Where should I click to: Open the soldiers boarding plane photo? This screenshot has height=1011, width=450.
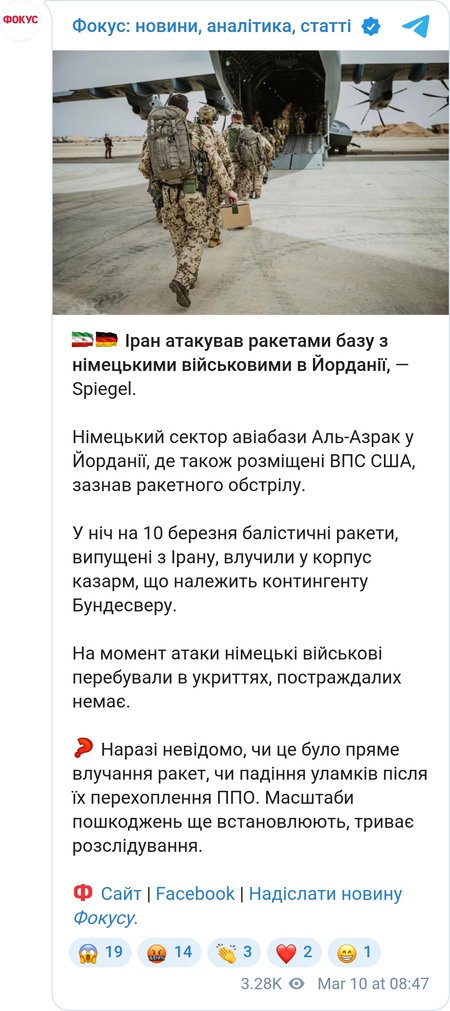[251, 182]
